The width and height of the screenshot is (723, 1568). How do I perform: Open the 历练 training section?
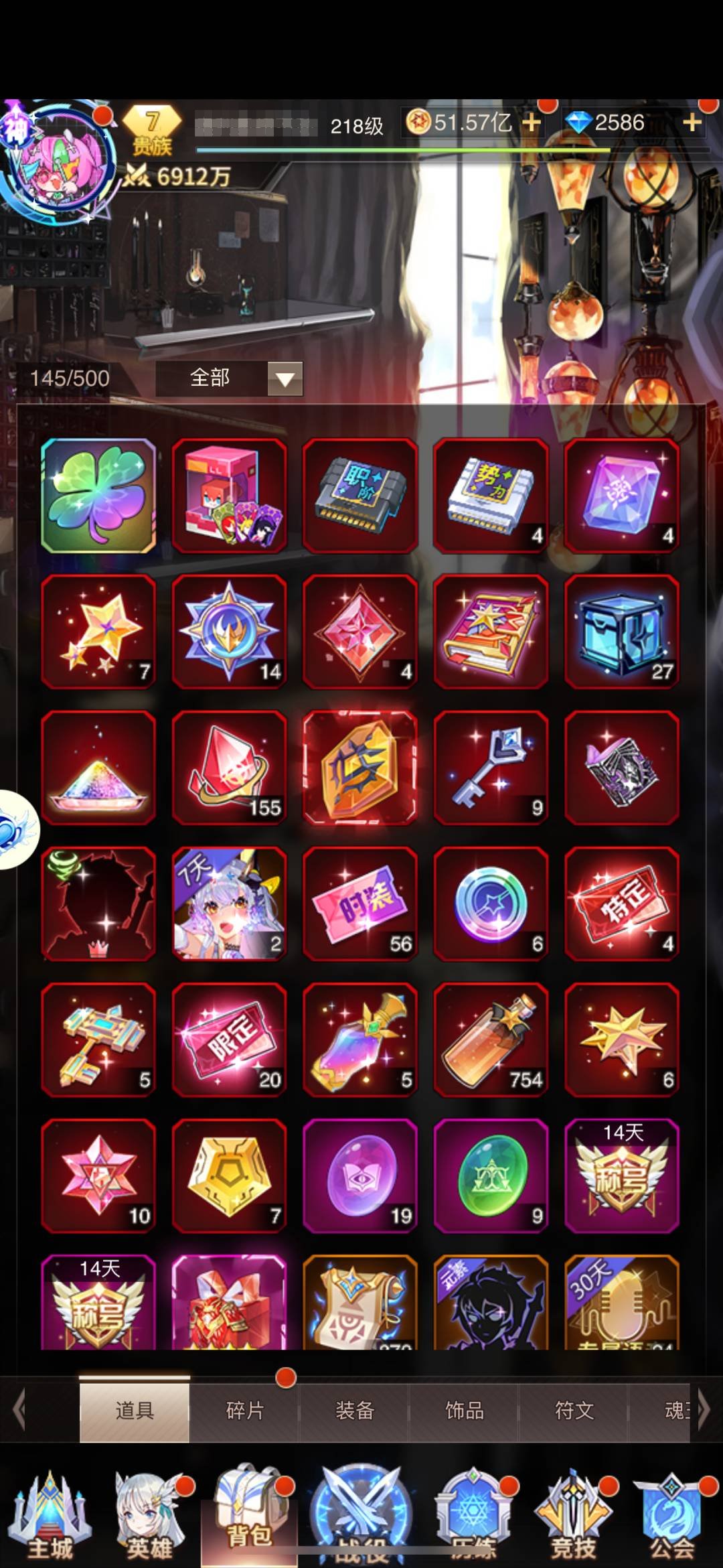tap(472, 1517)
